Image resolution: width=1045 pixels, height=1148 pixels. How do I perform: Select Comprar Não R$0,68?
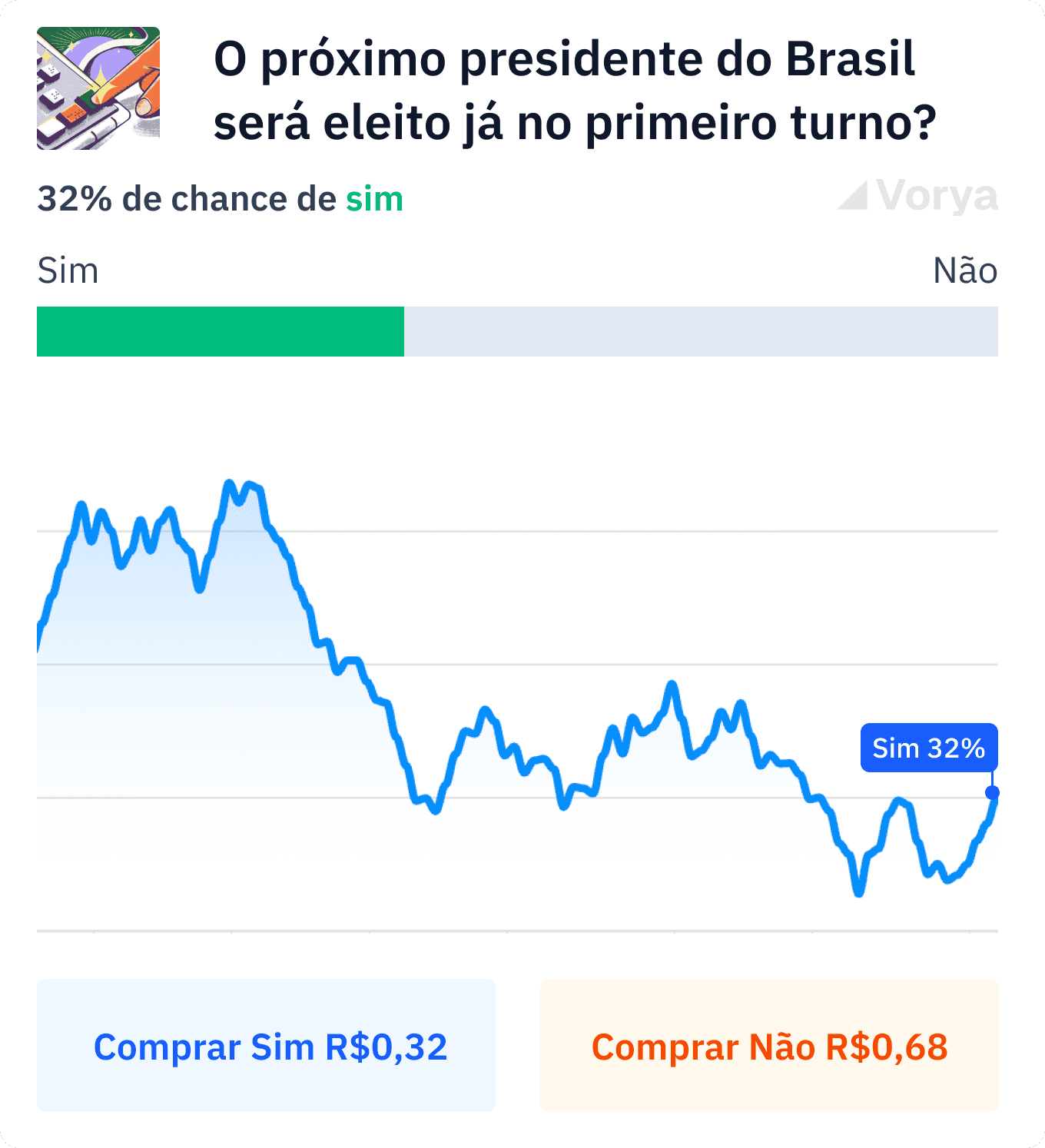tap(769, 1045)
